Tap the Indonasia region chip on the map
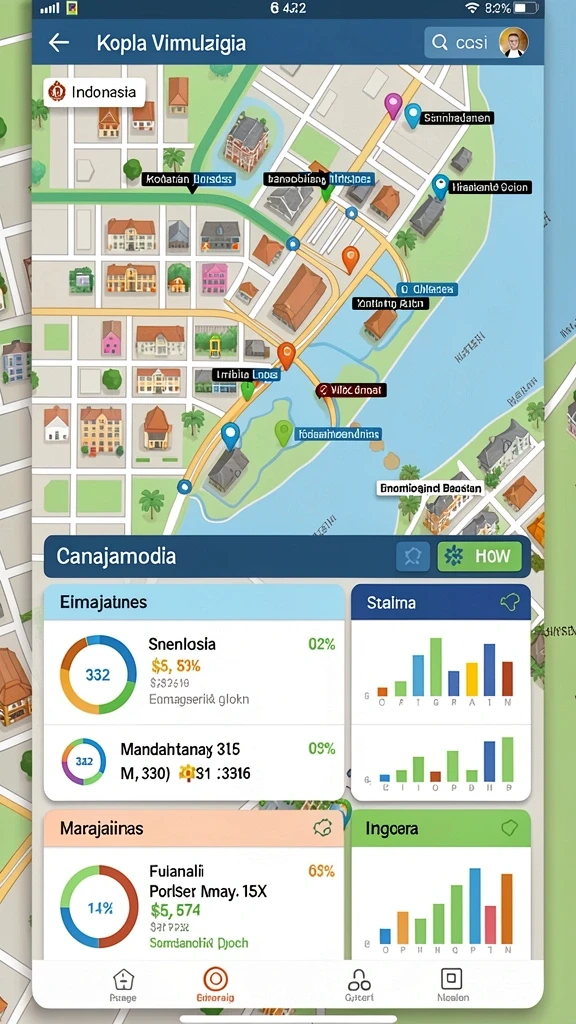 95,92
